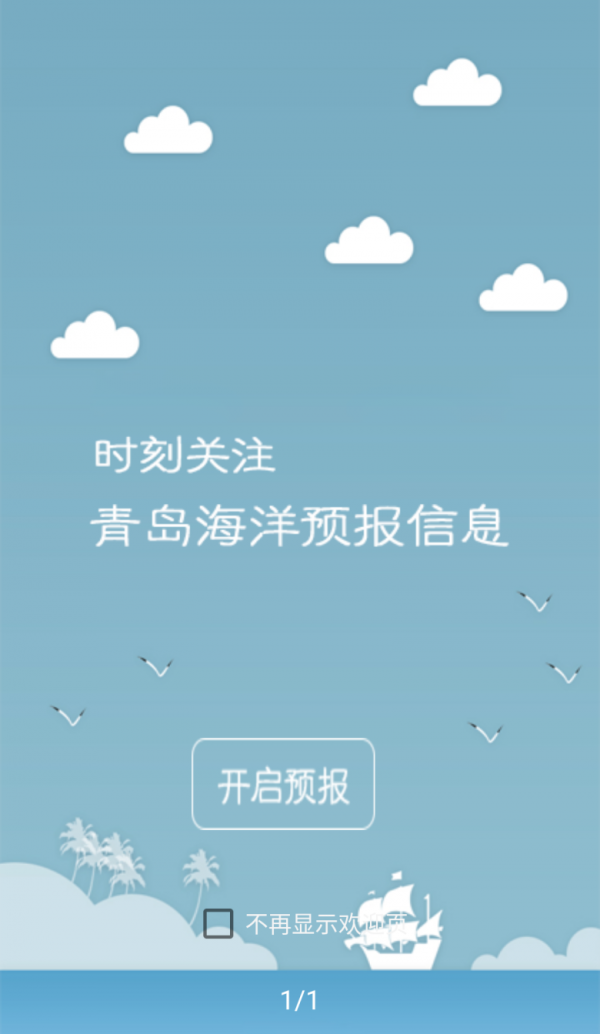Tap the 开启预报 button
The image size is (600, 1034).
click(283, 785)
